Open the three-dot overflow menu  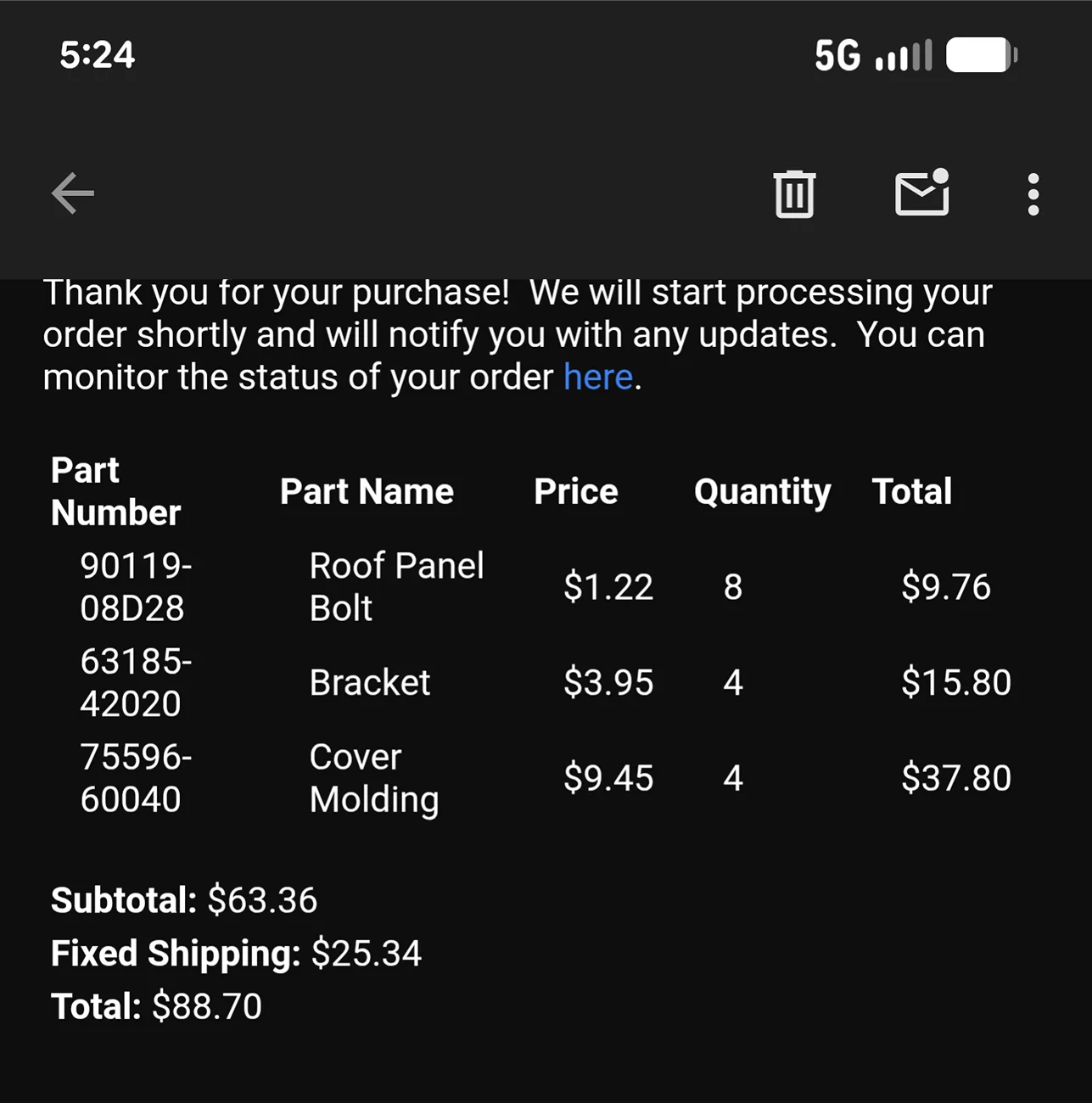(x=1033, y=194)
